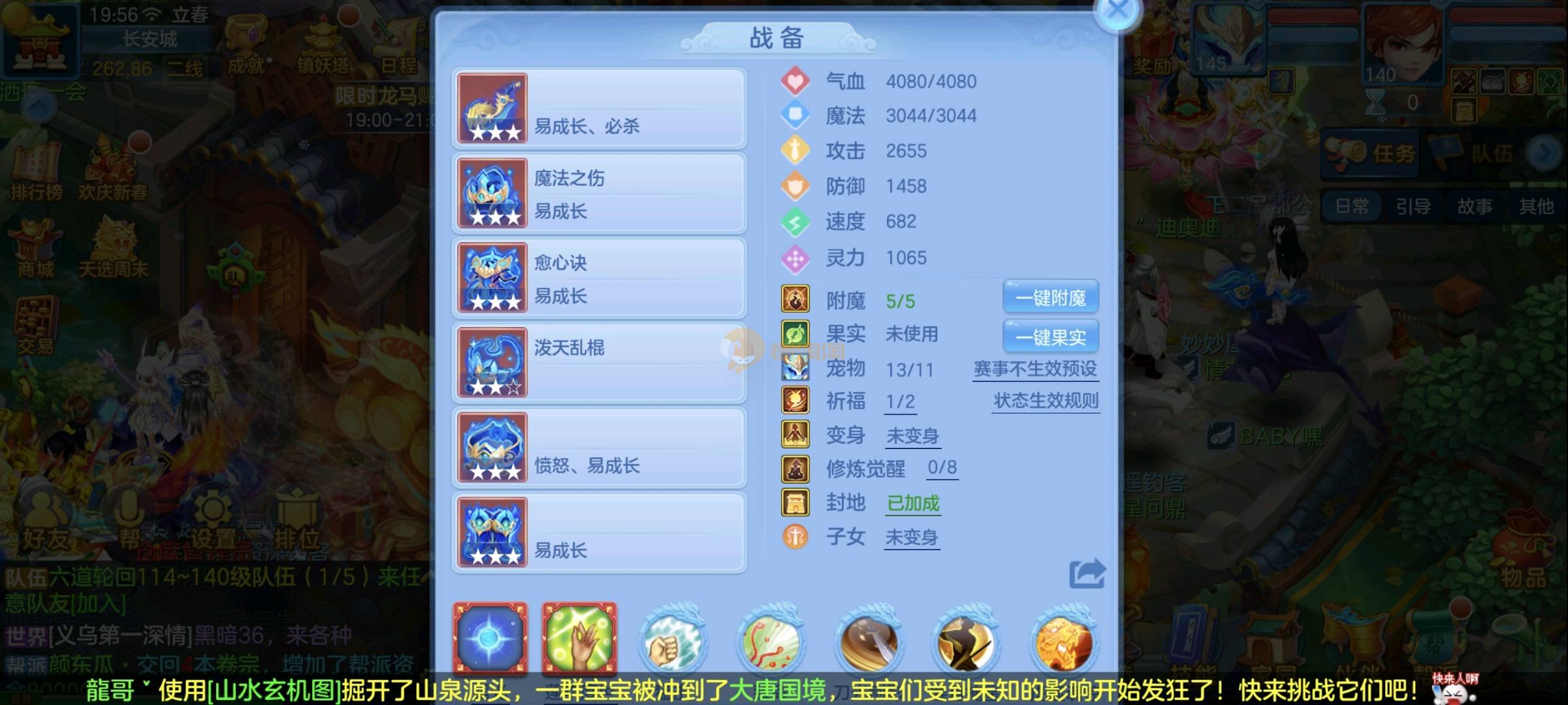Tap the 封地 已加成 link
1568x705 pixels.
tap(912, 503)
